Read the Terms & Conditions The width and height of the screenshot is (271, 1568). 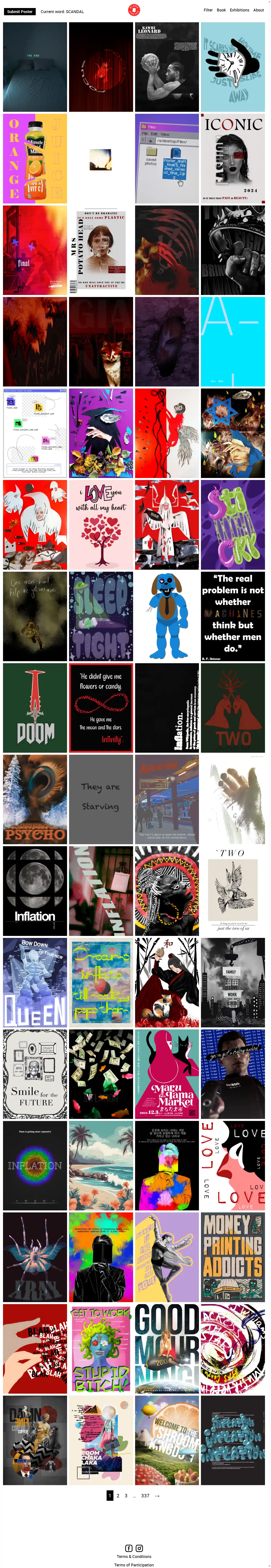coord(134,1556)
